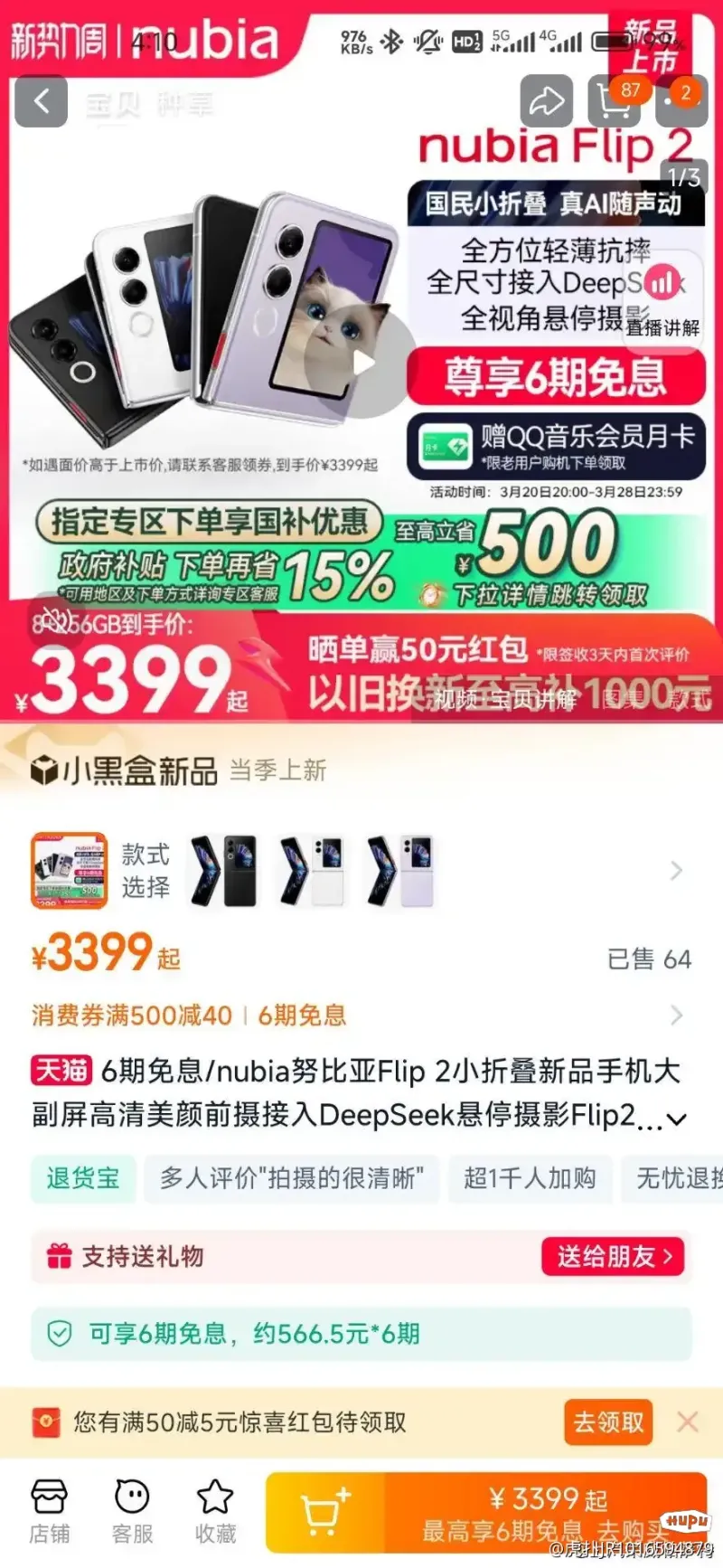
Task: Open the 款式选择 style picker
Action: (x=146, y=871)
